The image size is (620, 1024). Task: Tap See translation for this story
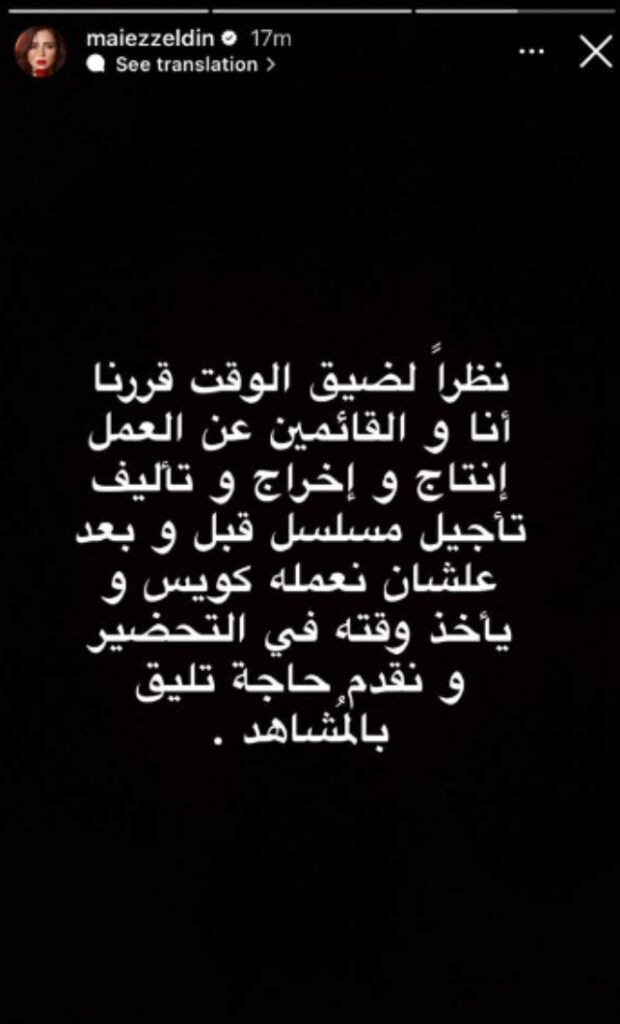click(x=186, y=65)
